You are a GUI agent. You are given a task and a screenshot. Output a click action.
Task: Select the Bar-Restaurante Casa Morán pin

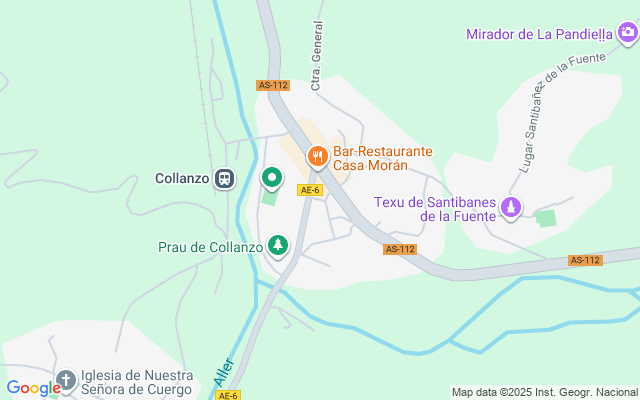(x=317, y=155)
